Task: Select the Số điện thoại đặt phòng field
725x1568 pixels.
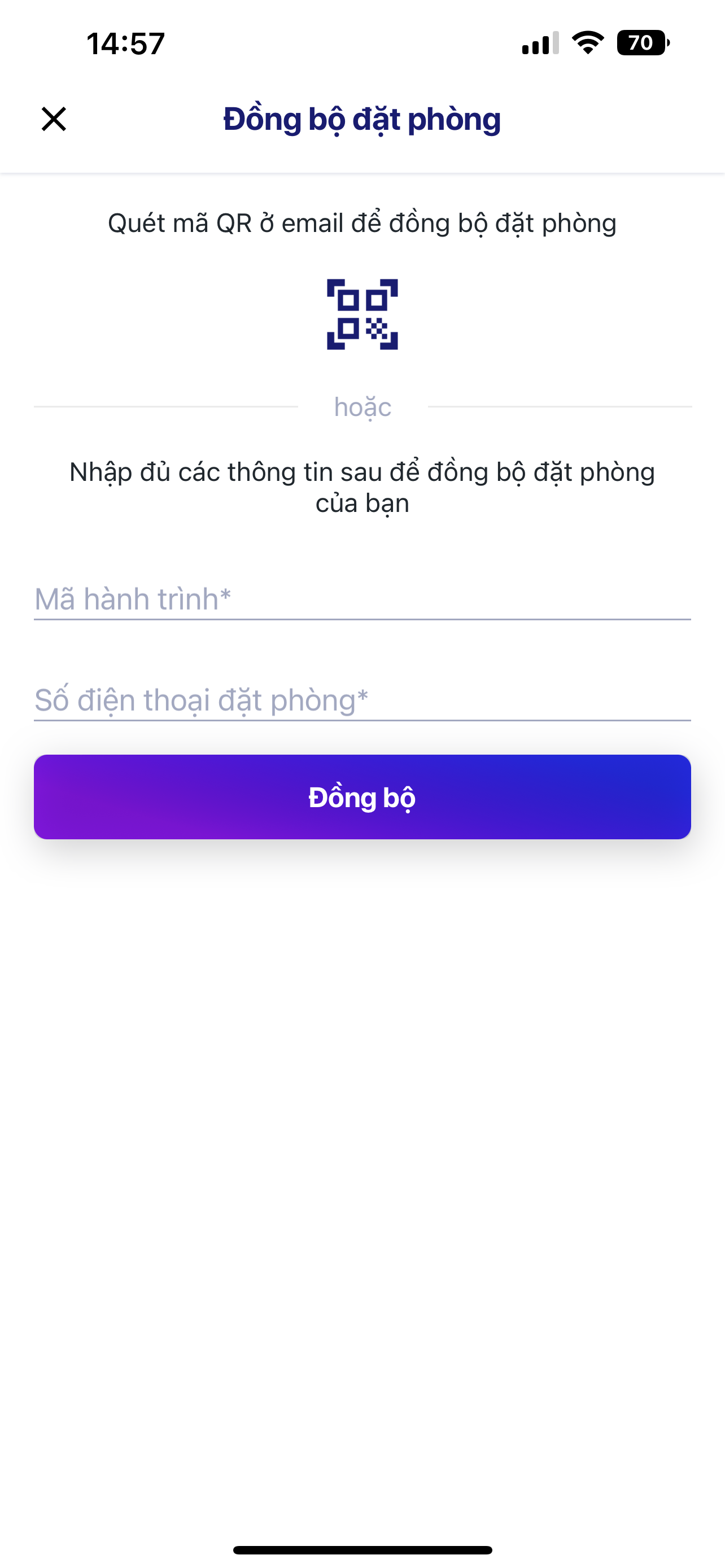Action: 362,700
